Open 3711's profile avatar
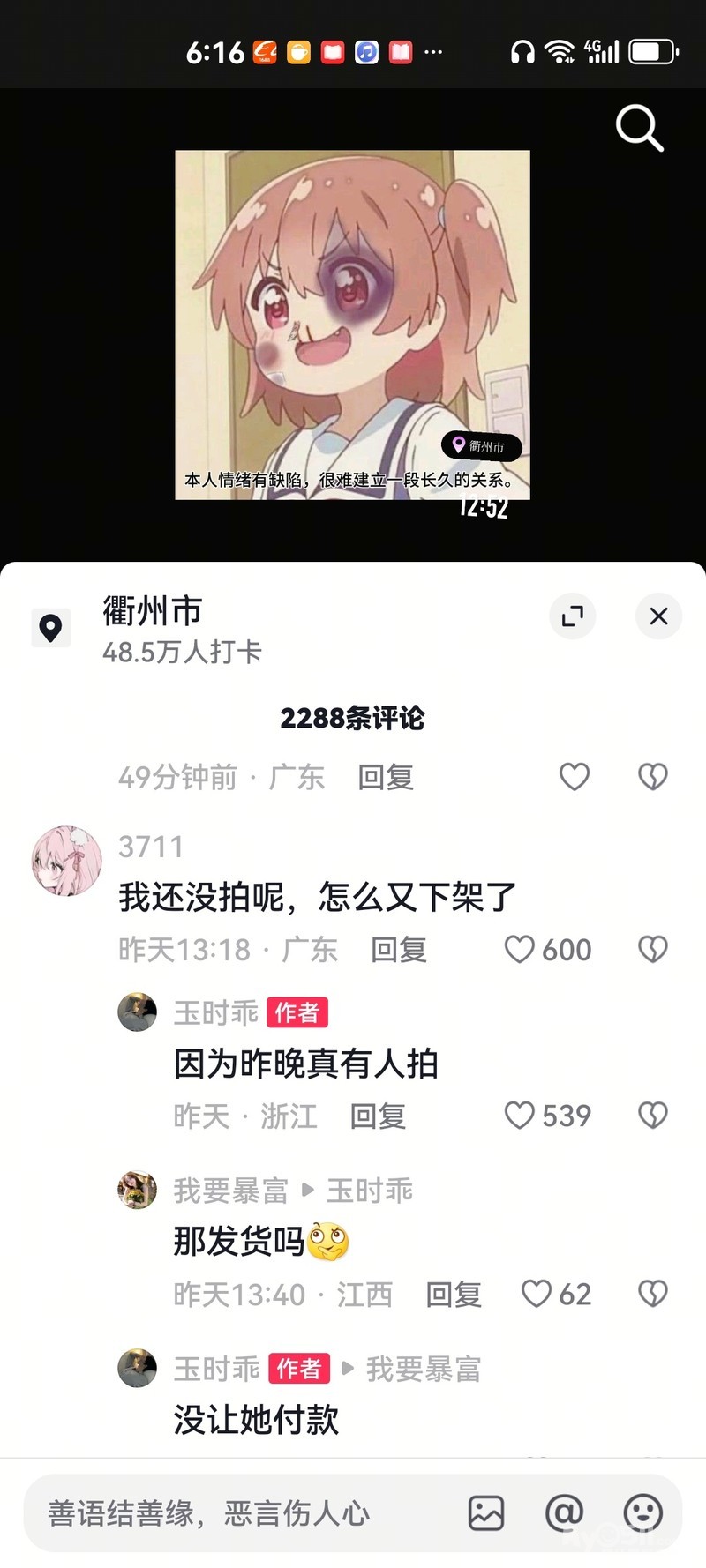706x1568 pixels. [67, 861]
